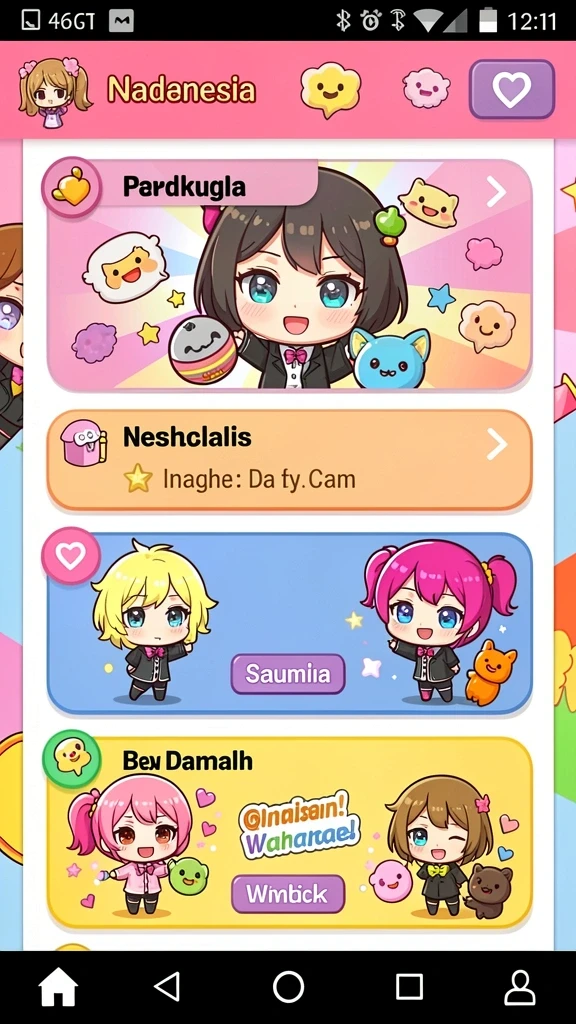Open the girl avatar profile in header
This screenshot has height=1024, width=576.
point(48,92)
